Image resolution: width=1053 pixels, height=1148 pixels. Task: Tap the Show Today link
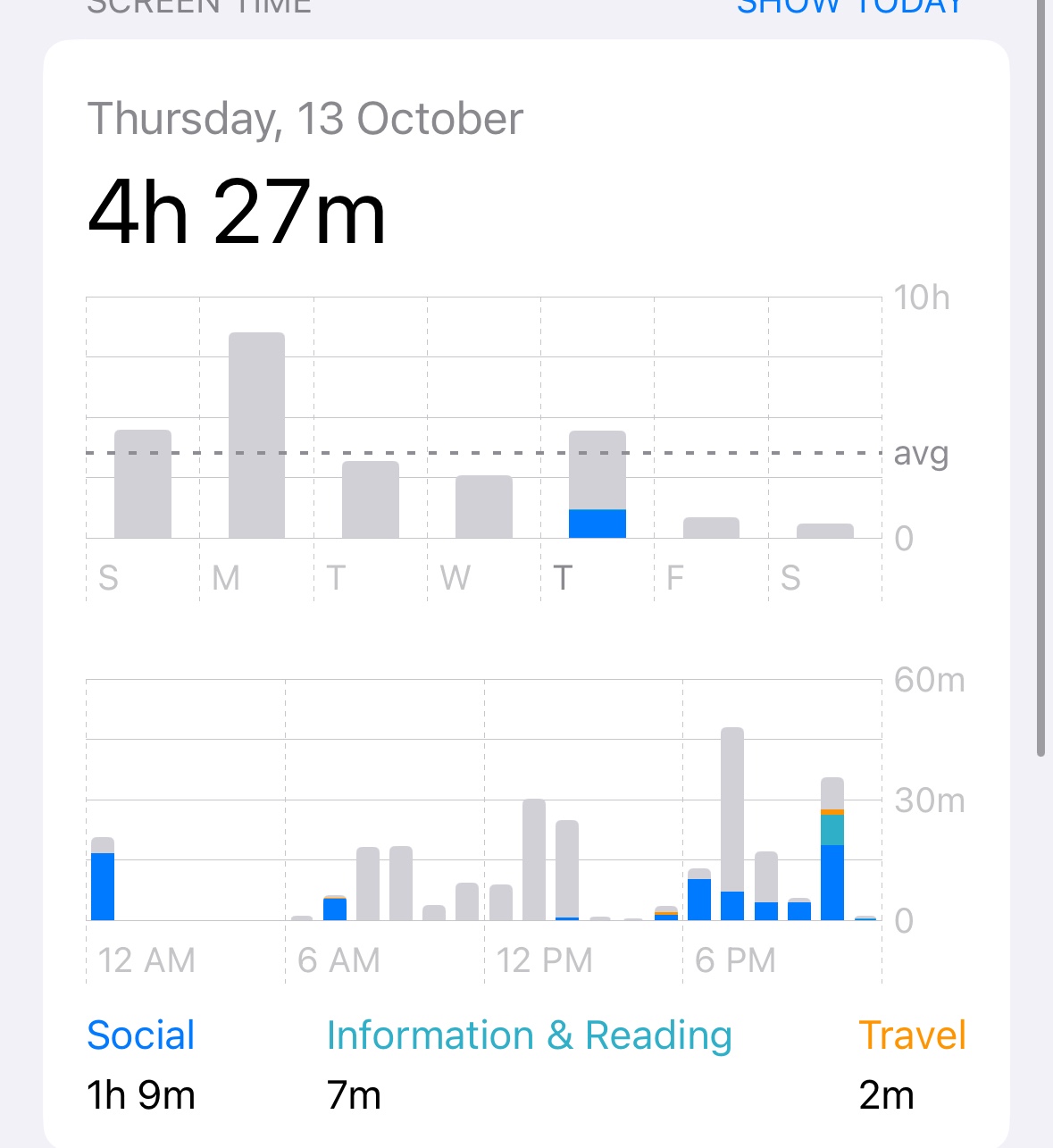click(849, 7)
